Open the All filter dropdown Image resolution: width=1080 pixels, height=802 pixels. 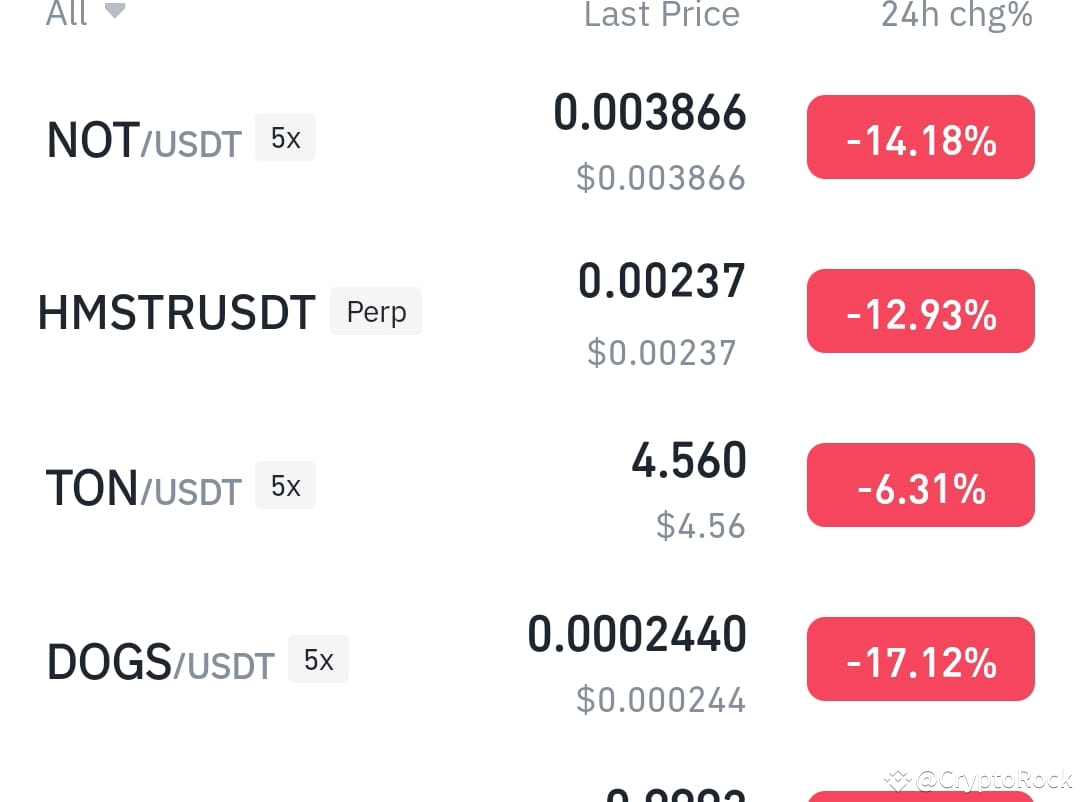tap(85, 12)
